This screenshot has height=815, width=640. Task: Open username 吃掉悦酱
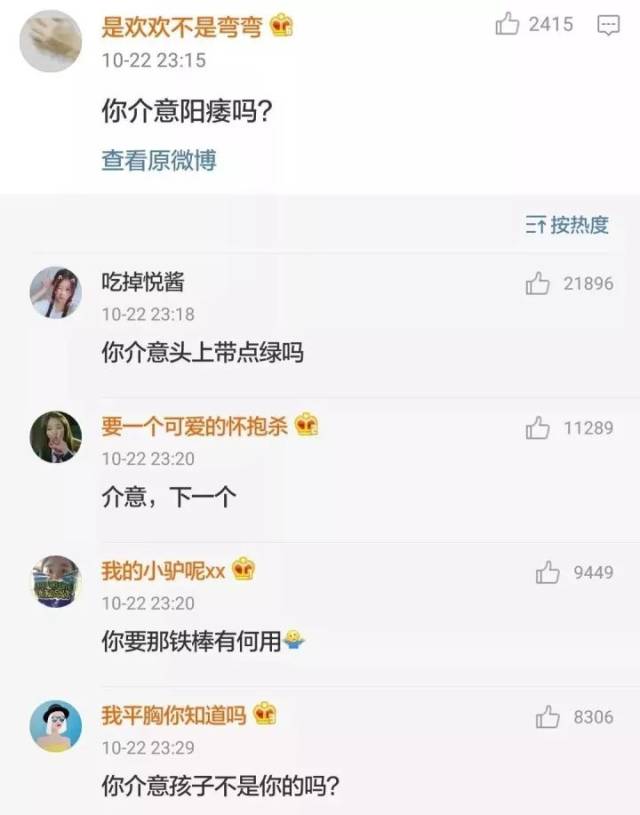(143, 282)
